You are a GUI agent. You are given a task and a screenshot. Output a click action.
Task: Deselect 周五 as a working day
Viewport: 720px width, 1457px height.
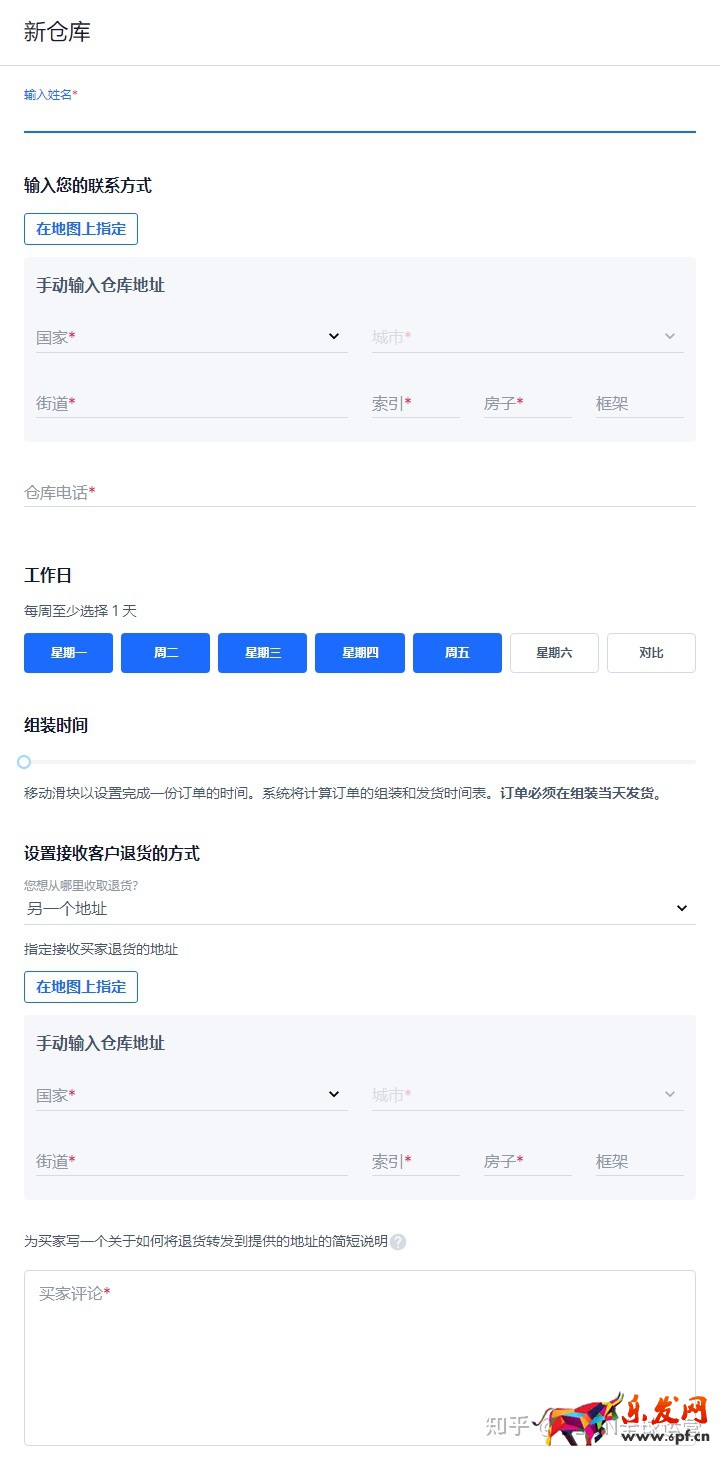457,653
